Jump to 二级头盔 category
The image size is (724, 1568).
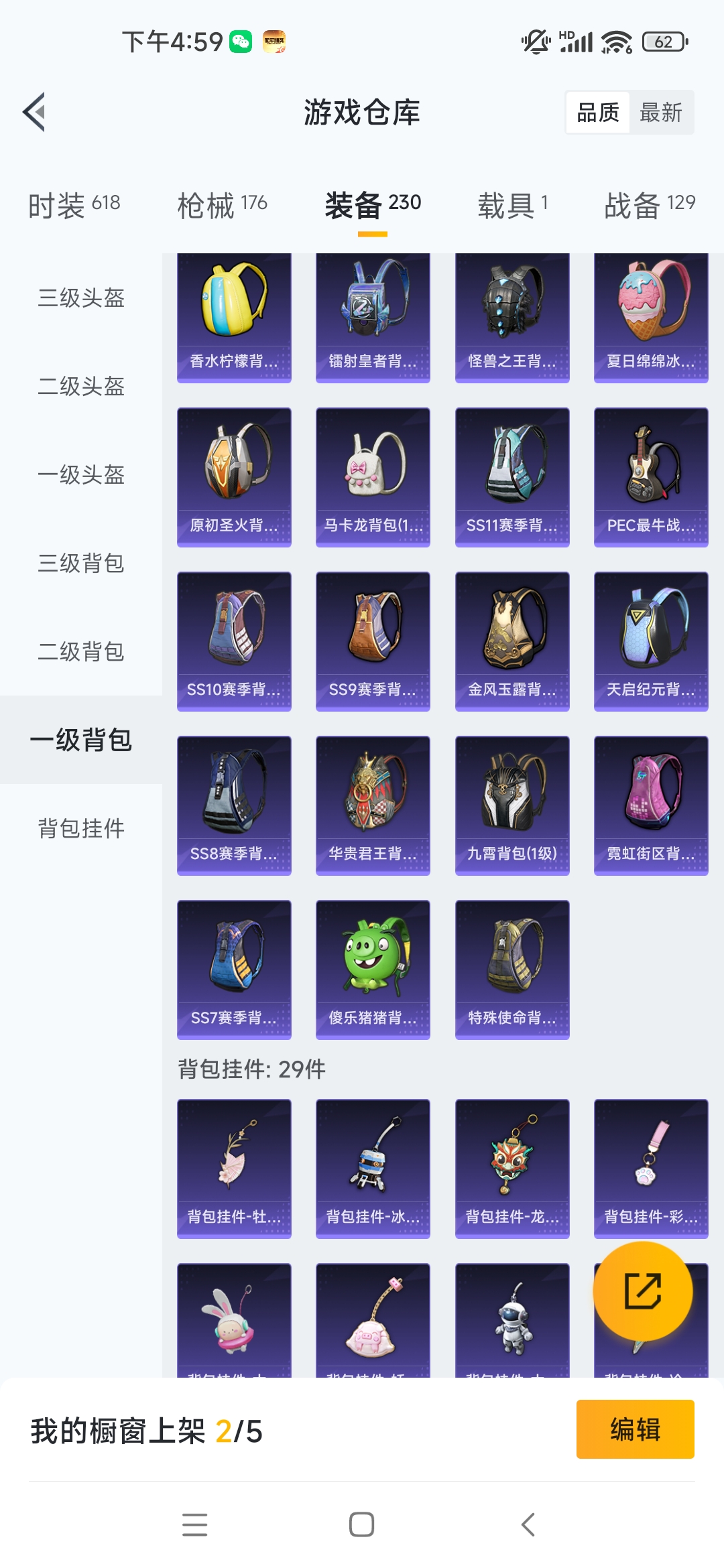click(x=81, y=386)
